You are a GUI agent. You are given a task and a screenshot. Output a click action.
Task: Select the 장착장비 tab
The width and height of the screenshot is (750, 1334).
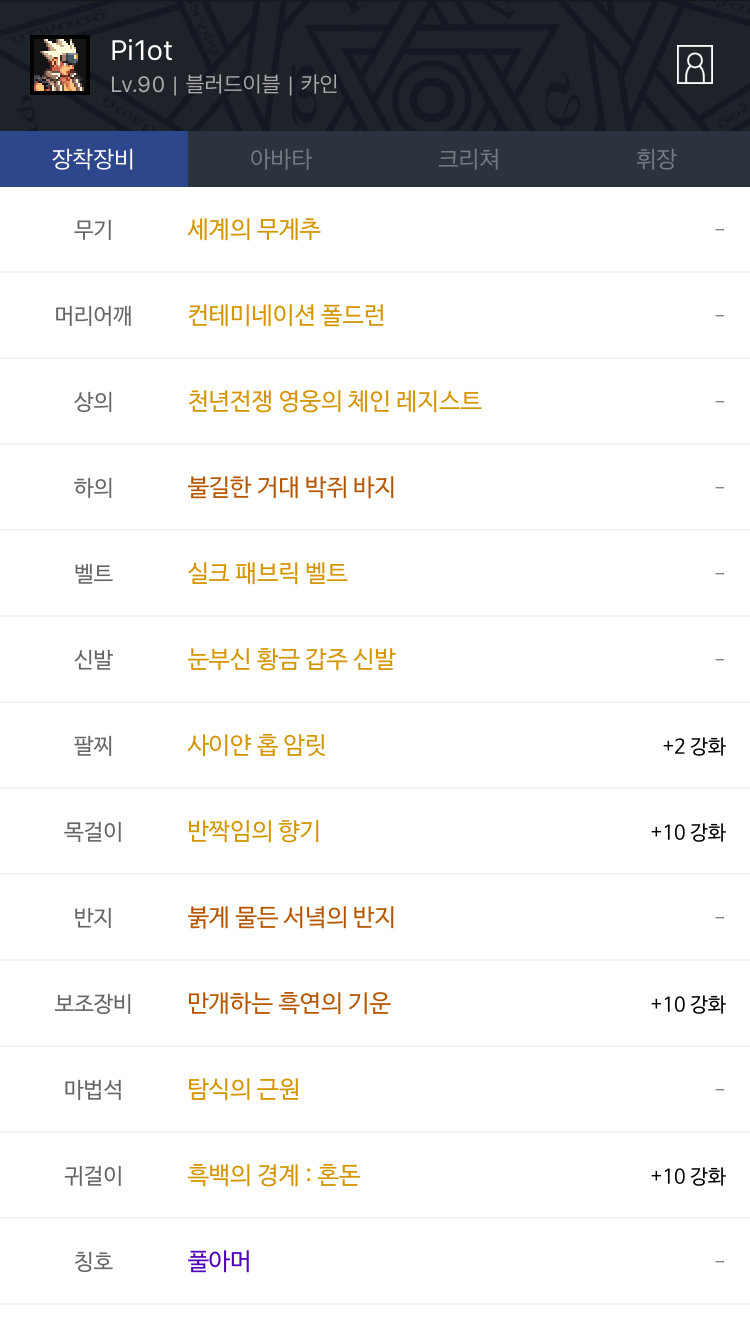[94, 159]
